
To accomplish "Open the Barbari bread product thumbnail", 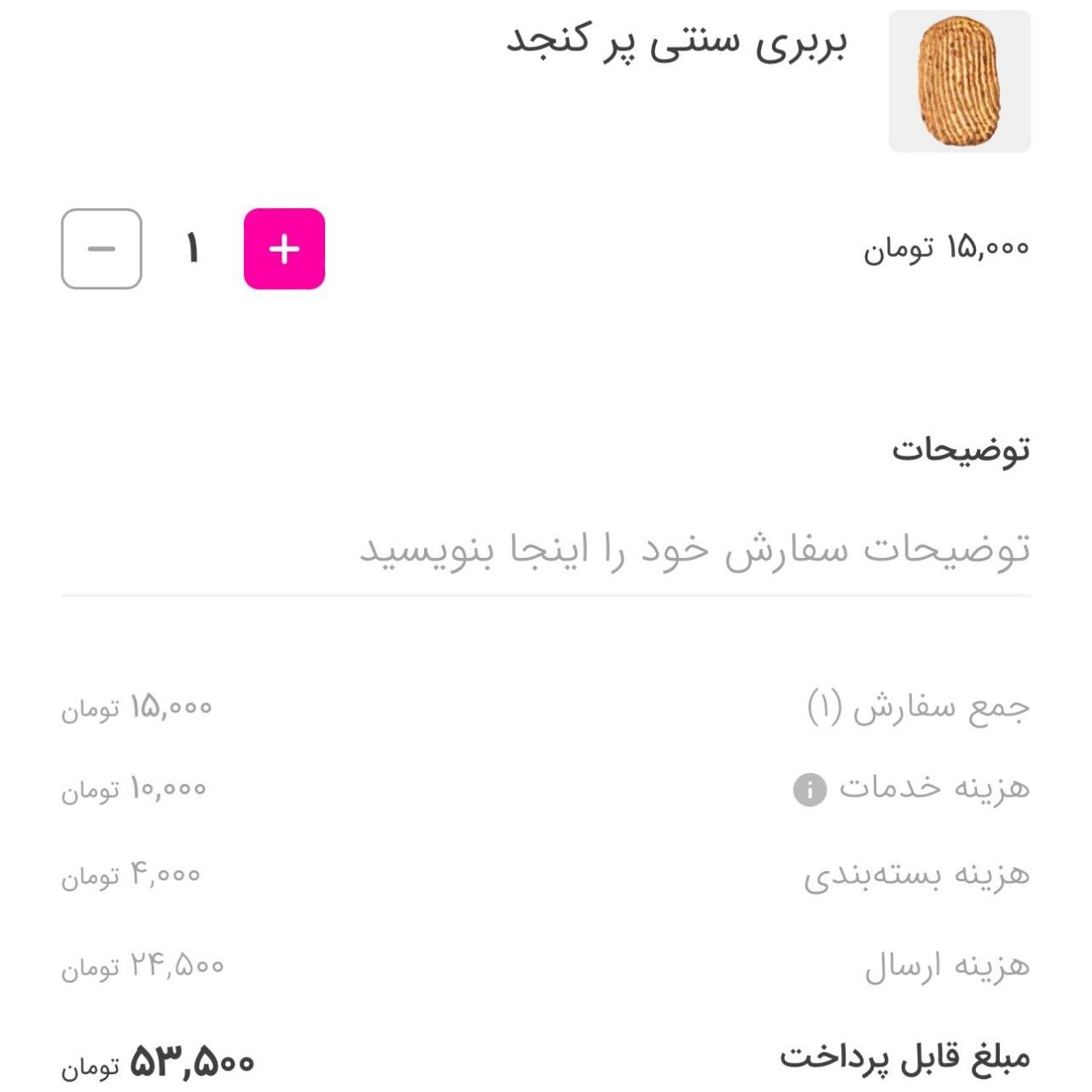I will click(x=960, y=82).
